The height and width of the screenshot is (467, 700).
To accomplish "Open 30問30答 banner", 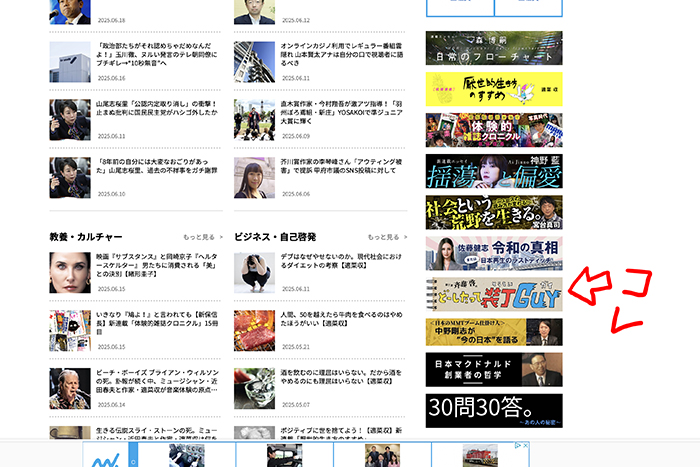I will tap(493, 410).
